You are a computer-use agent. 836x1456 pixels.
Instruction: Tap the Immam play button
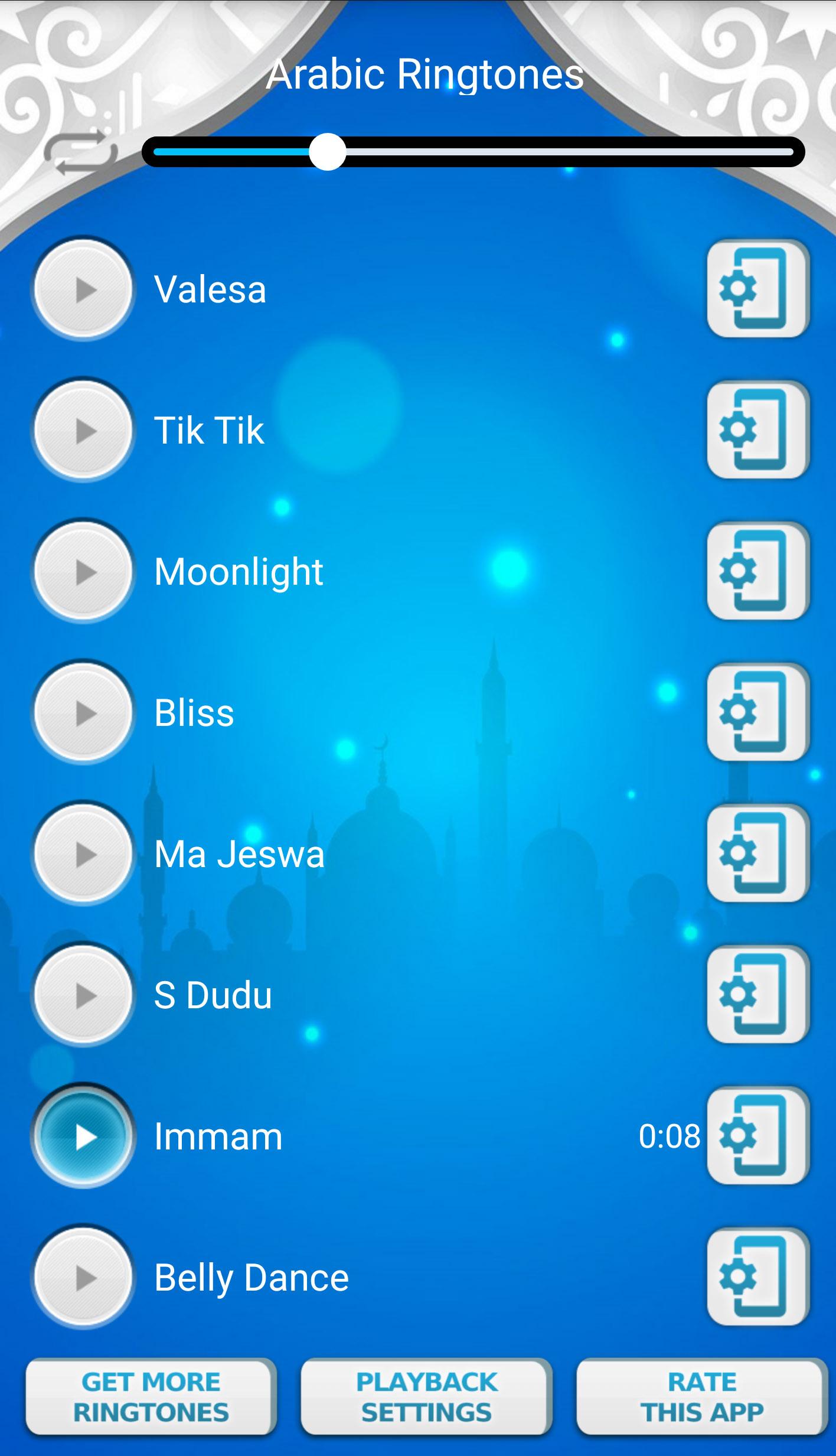tap(83, 1136)
